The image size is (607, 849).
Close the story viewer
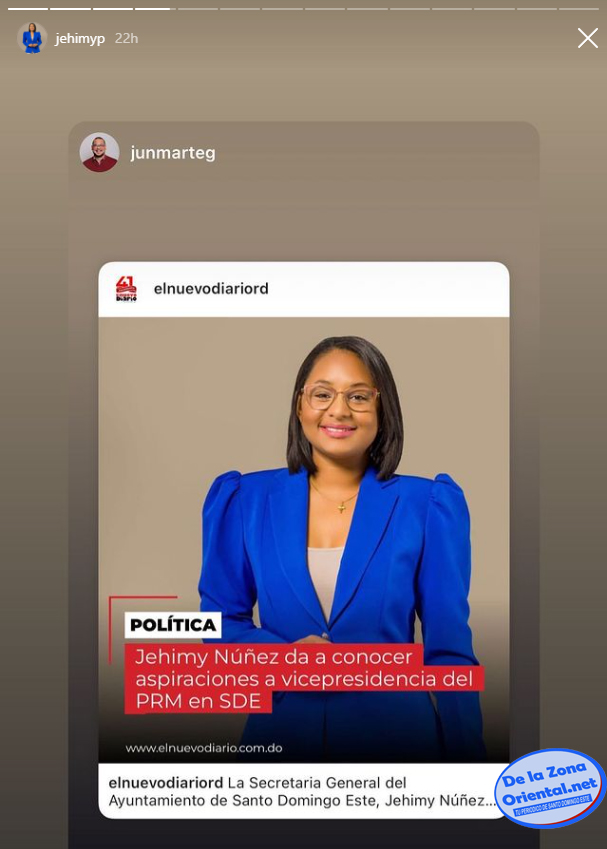(x=587, y=39)
